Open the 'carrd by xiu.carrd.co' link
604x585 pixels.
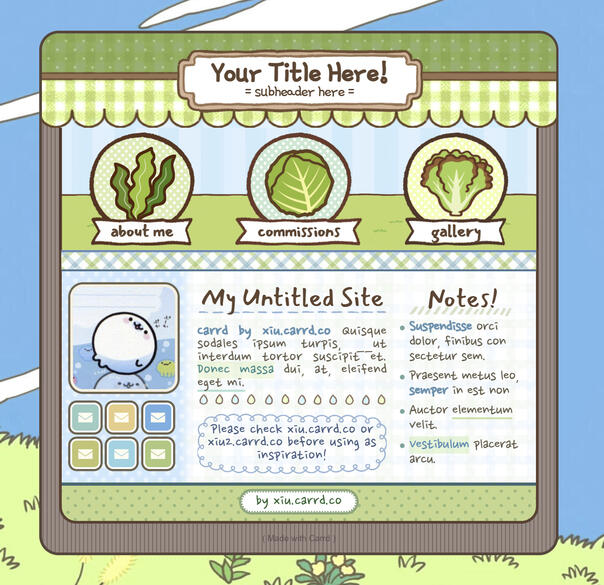[264, 330]
